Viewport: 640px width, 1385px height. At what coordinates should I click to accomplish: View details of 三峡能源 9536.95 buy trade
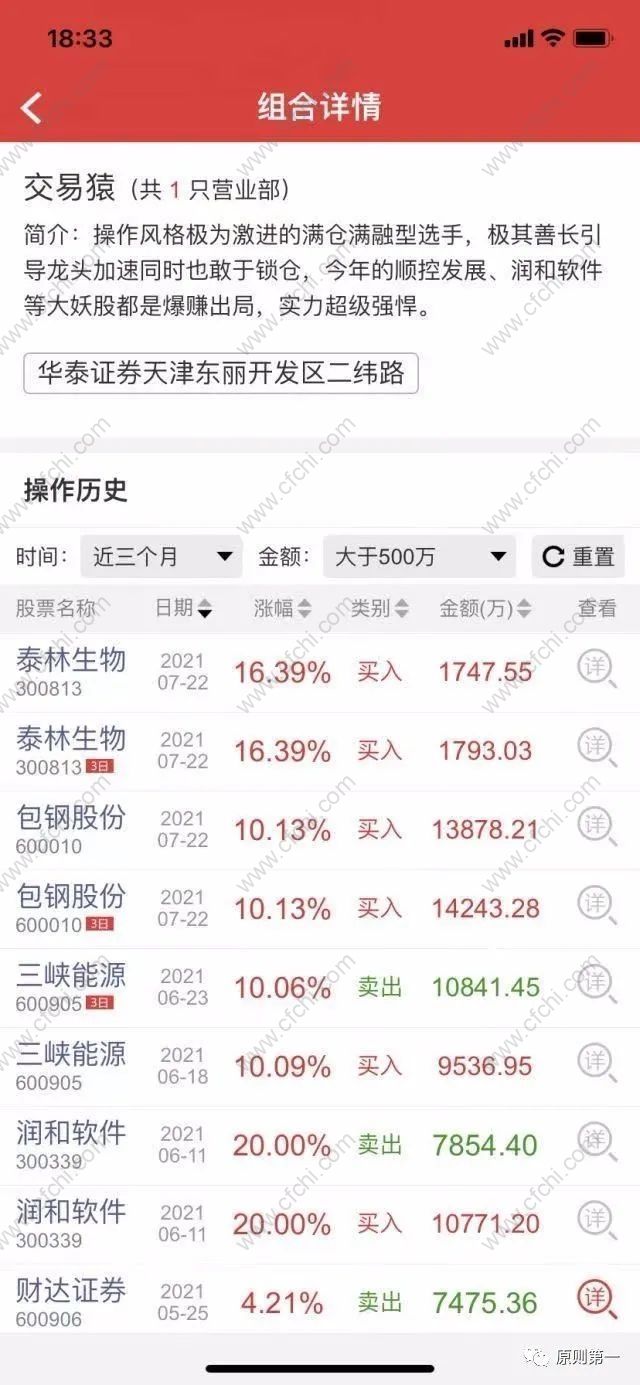click(x=596, y=1063)
